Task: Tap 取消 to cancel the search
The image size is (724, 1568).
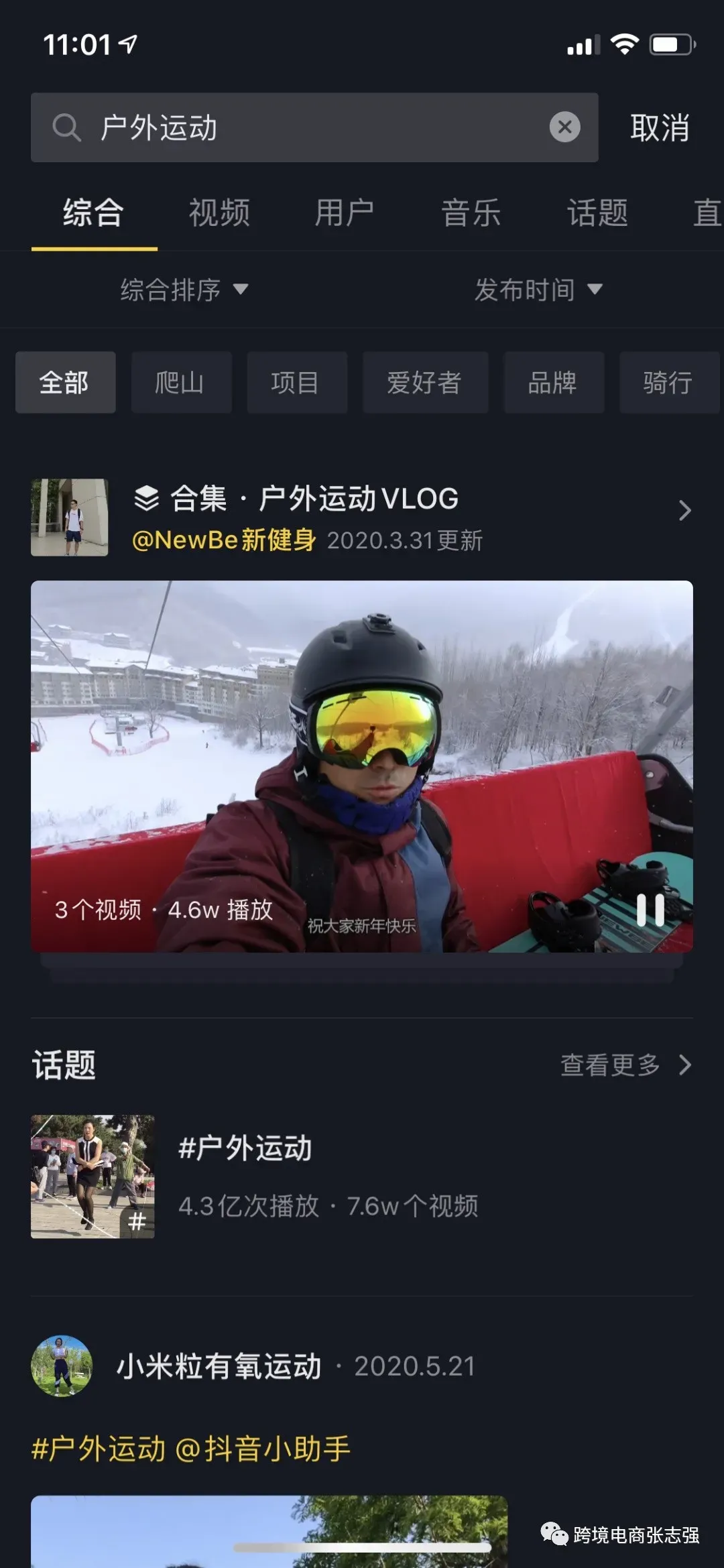Action: click(660, 127)
